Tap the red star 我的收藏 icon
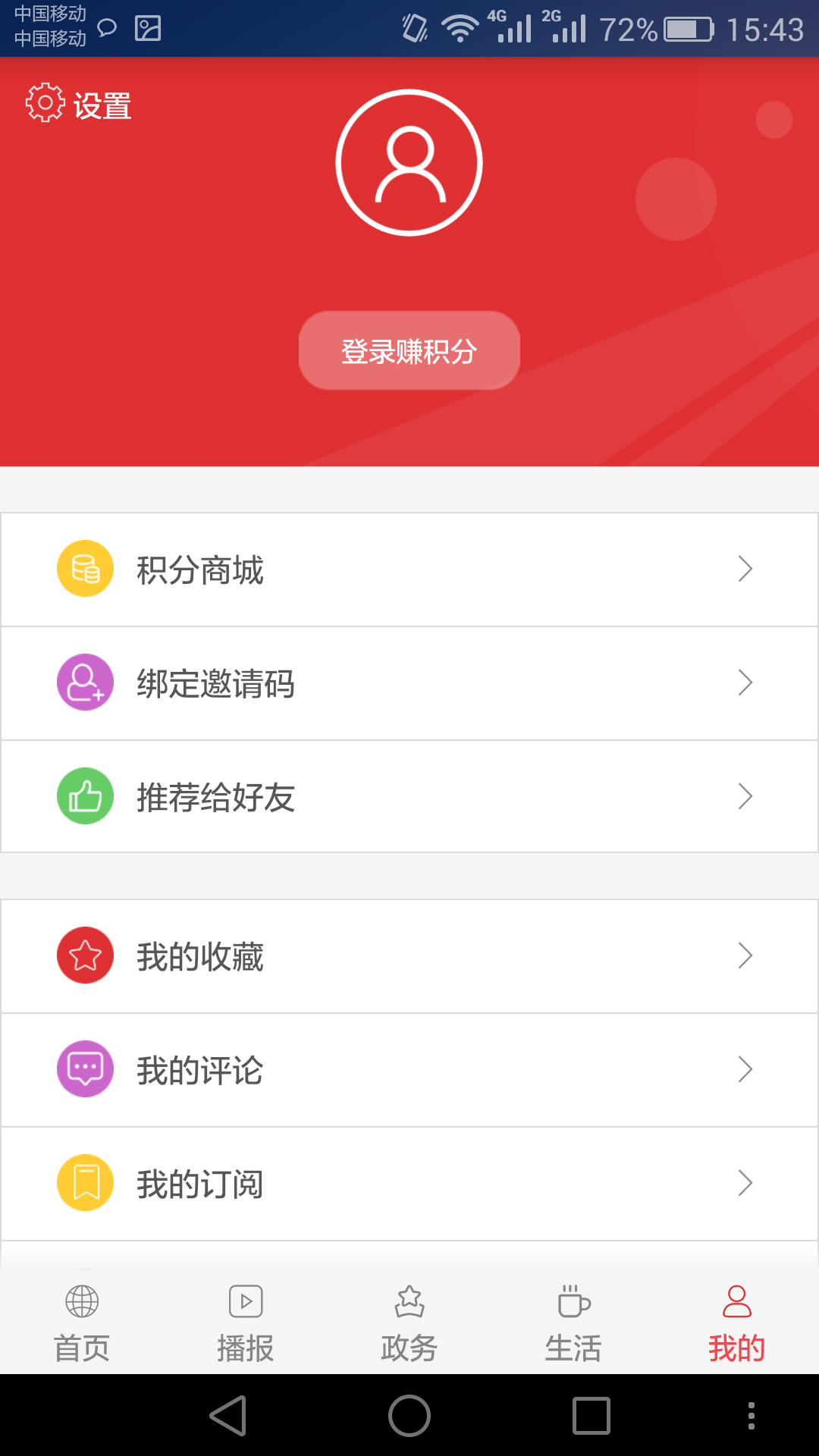The image size is (819, 1456). click(85, 955)
